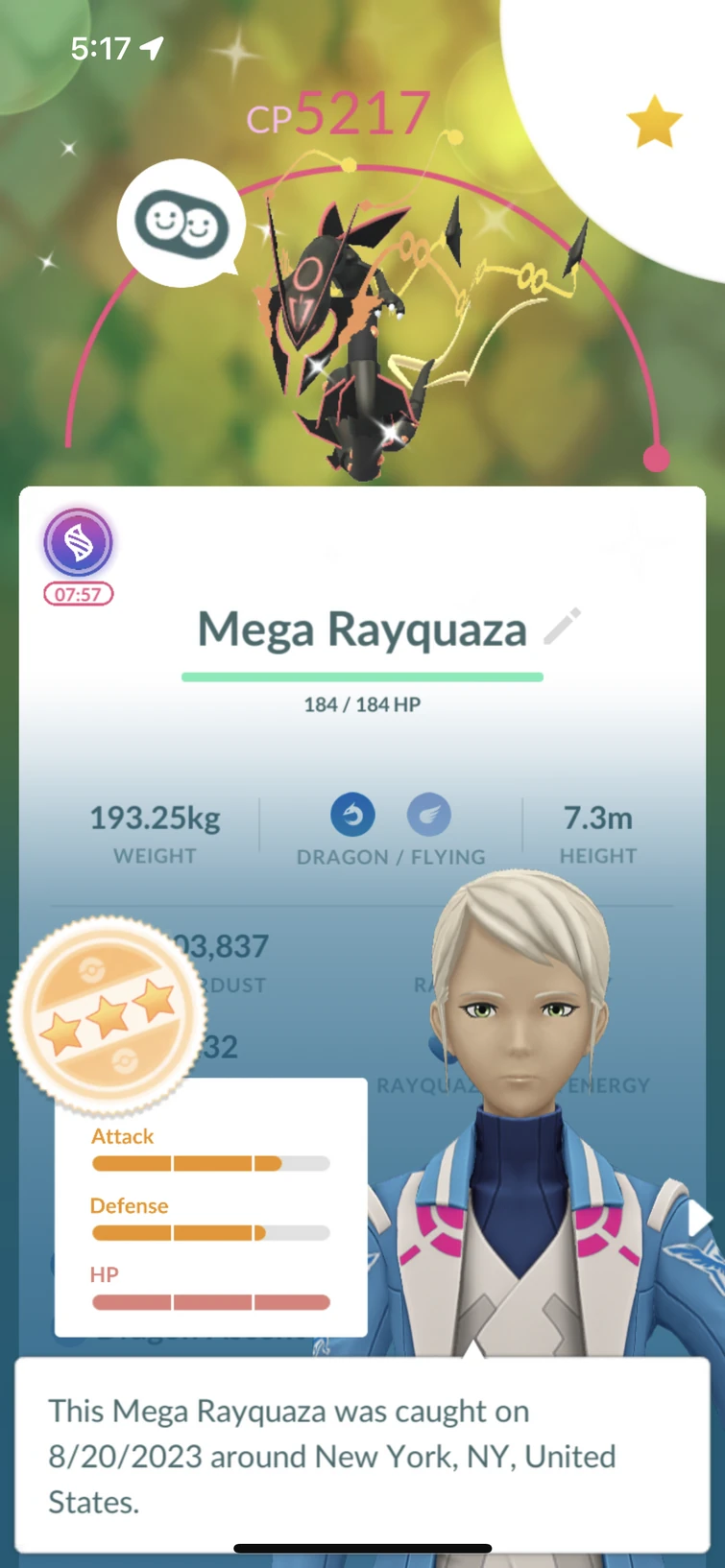Toggle the favorite star for this Pokémon
Screen dimensions: 725x1568
click(655, 121)
